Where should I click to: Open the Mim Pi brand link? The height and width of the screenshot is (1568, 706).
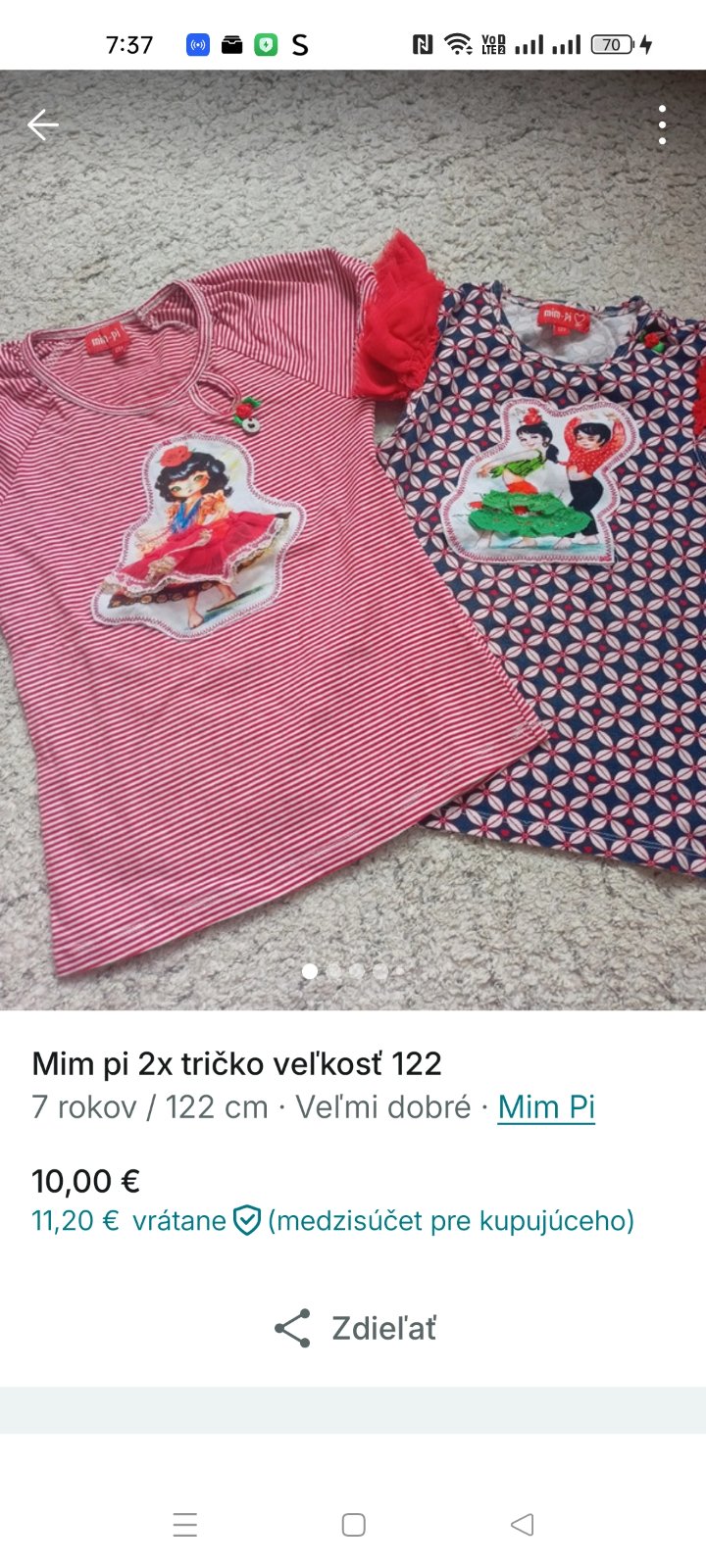(x=546, y=1107)
